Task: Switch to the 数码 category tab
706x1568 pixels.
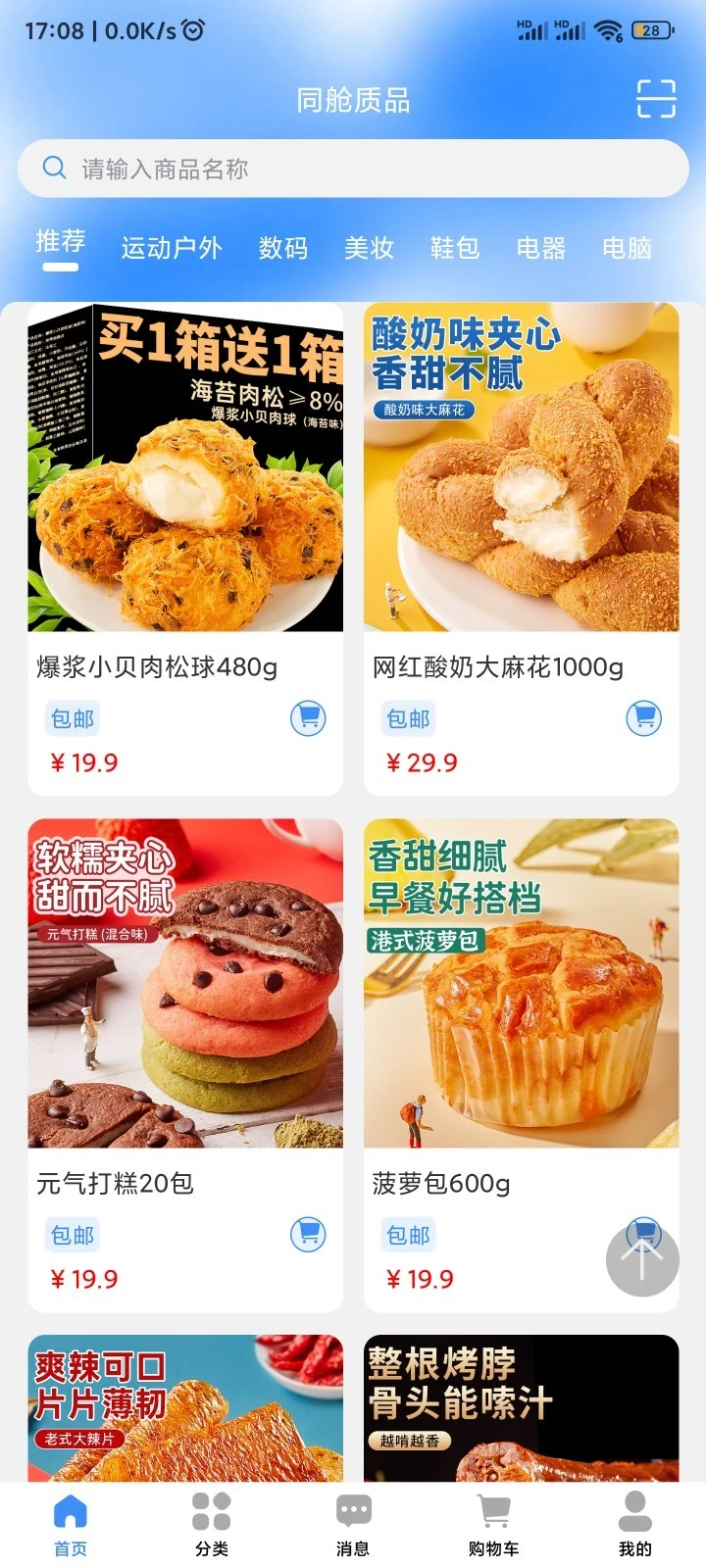Action: click(x=282, y=248)
